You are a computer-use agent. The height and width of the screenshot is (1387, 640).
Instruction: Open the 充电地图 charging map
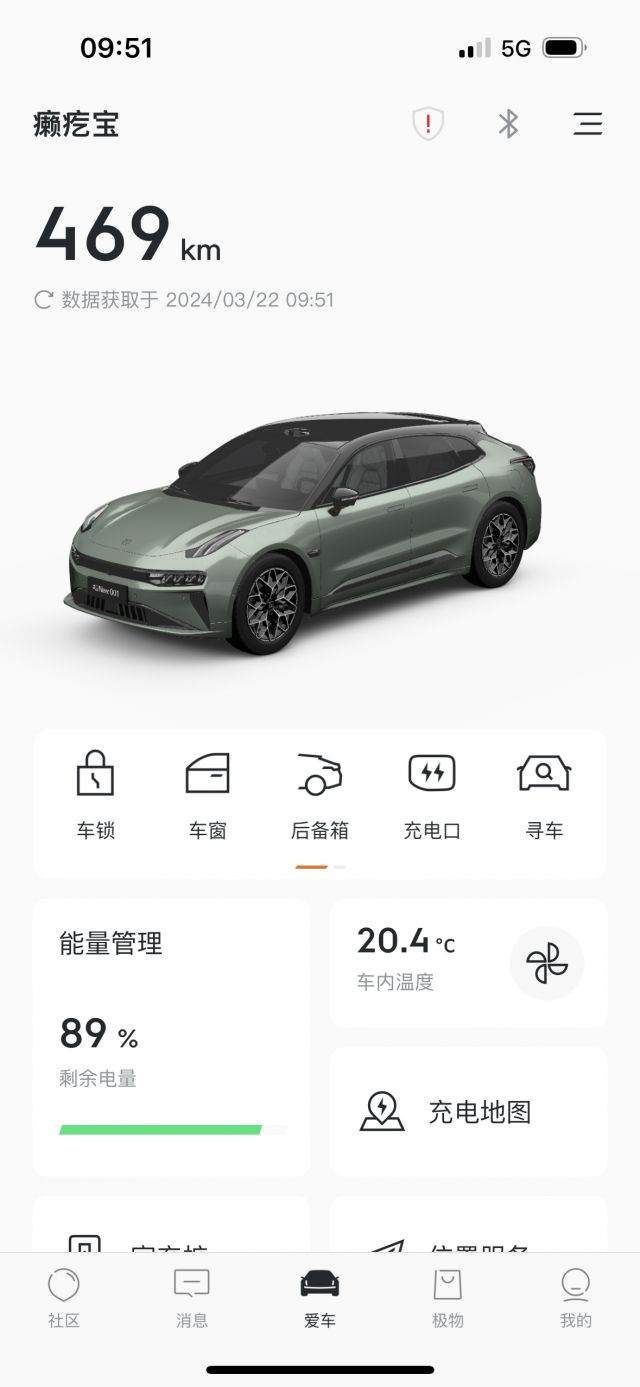tap(468, 1112)
